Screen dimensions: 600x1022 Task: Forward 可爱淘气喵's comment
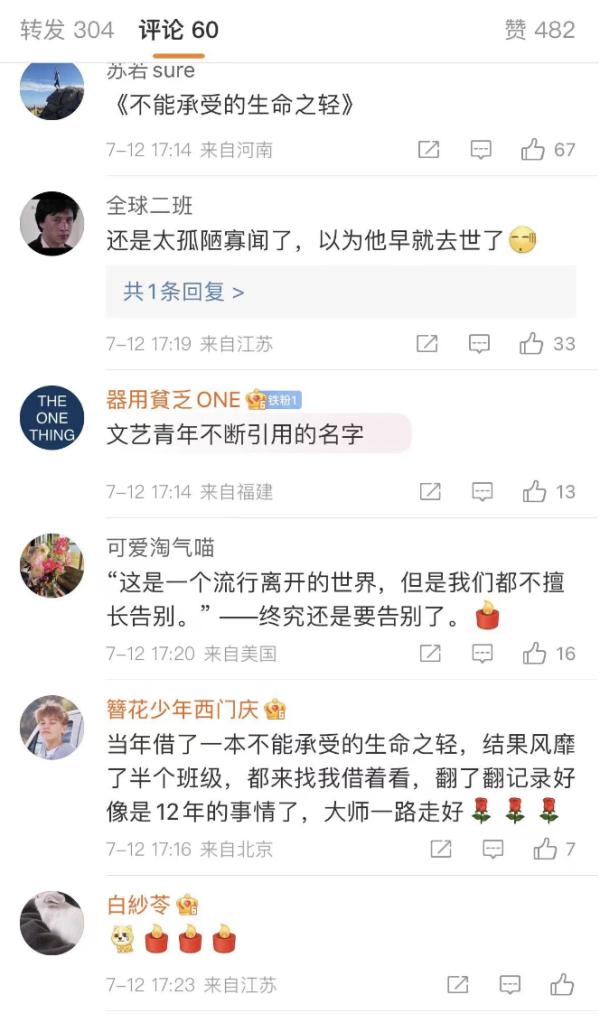point(430,654)
